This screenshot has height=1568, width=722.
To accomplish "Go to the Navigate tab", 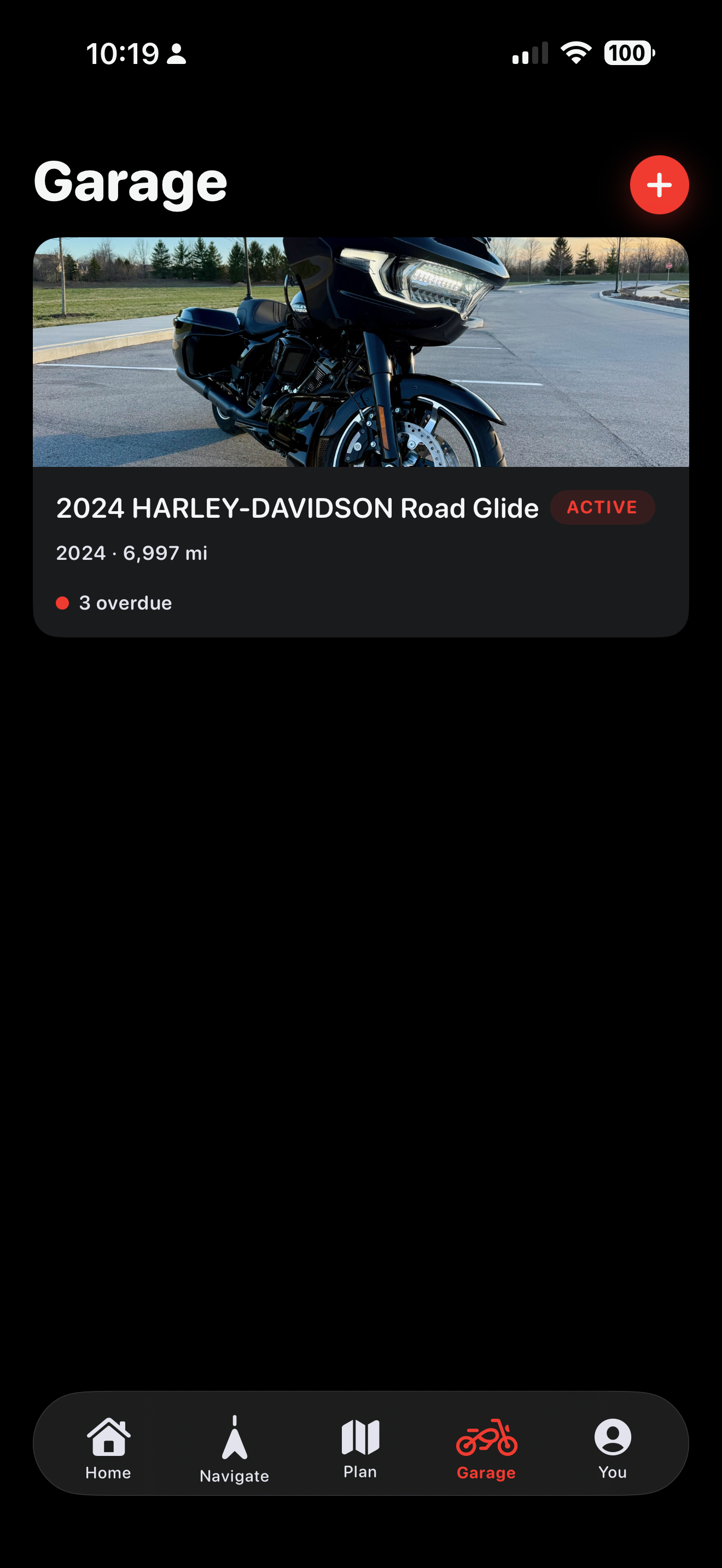I will tap(234, 1449).
